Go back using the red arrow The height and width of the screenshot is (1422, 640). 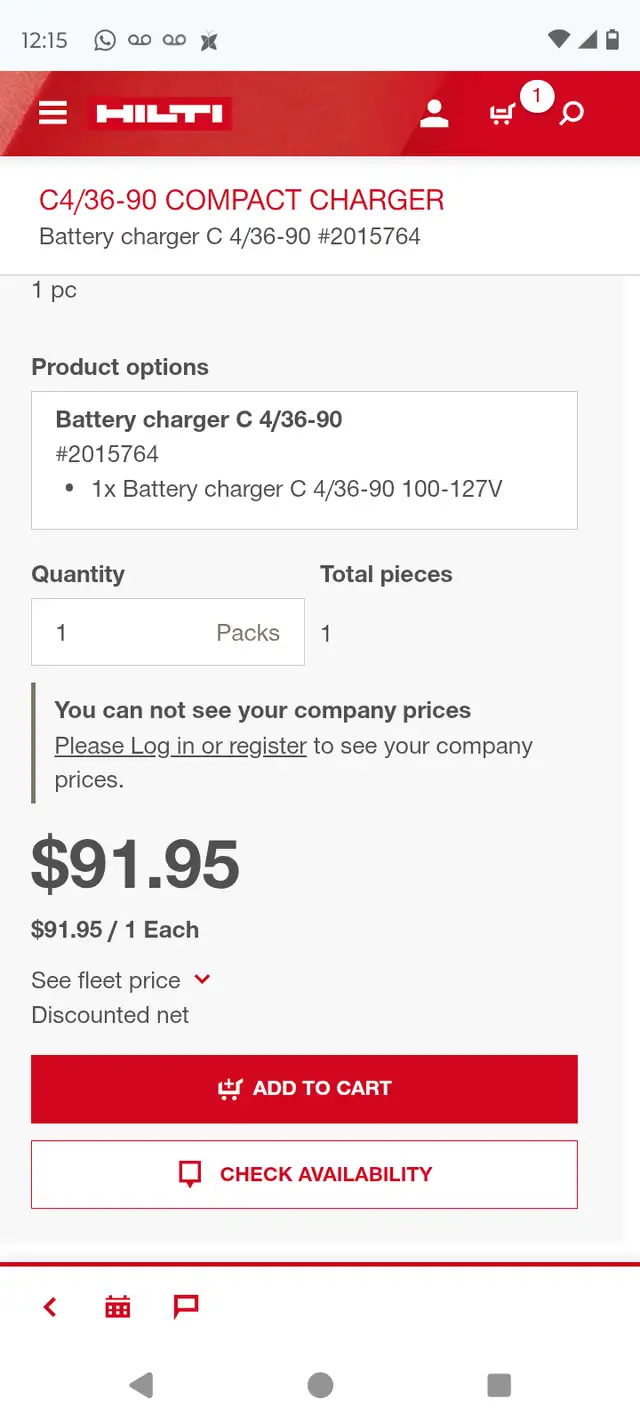[x=50, y=1306]
